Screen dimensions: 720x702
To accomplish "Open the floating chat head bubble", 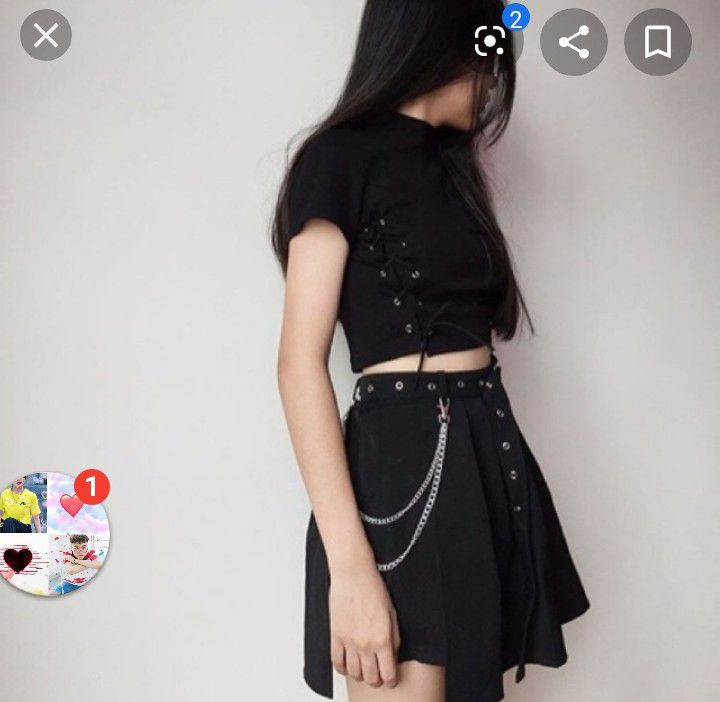I will pos(51,534).
